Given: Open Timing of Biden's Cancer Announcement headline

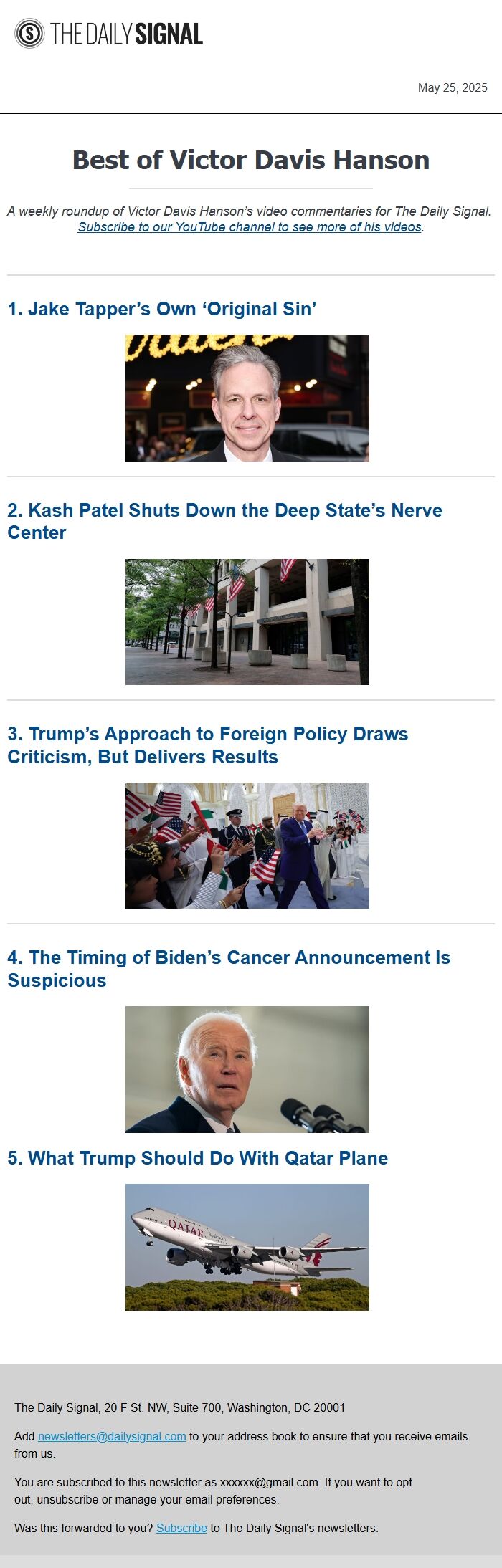Looking at the screenshot, I should (x=228, y=969).
